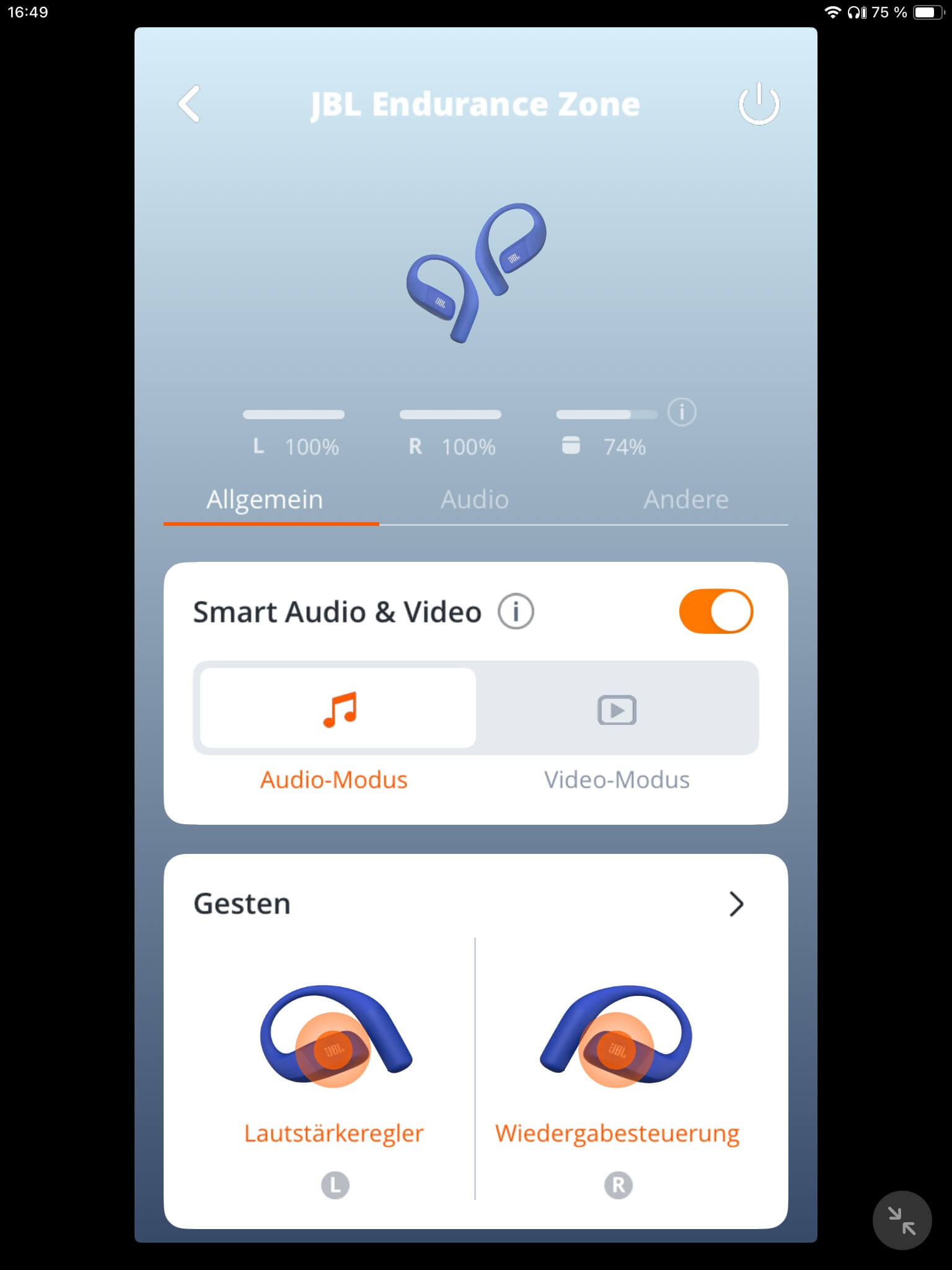The width and height of the screenshot is (952, 1270).
Task: Show info about Smart Audio & Video
Action: [516, 611]
